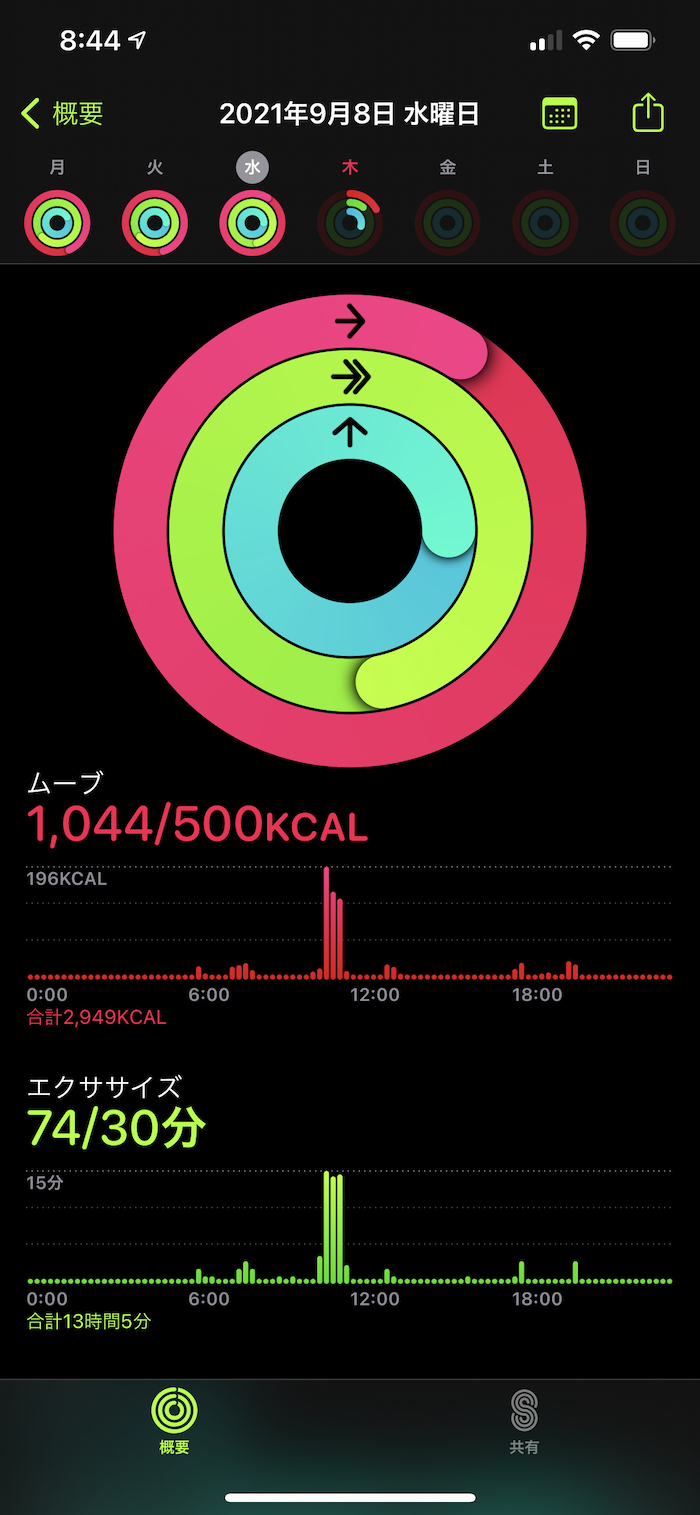Go back to 概要

tap(62, 113)
